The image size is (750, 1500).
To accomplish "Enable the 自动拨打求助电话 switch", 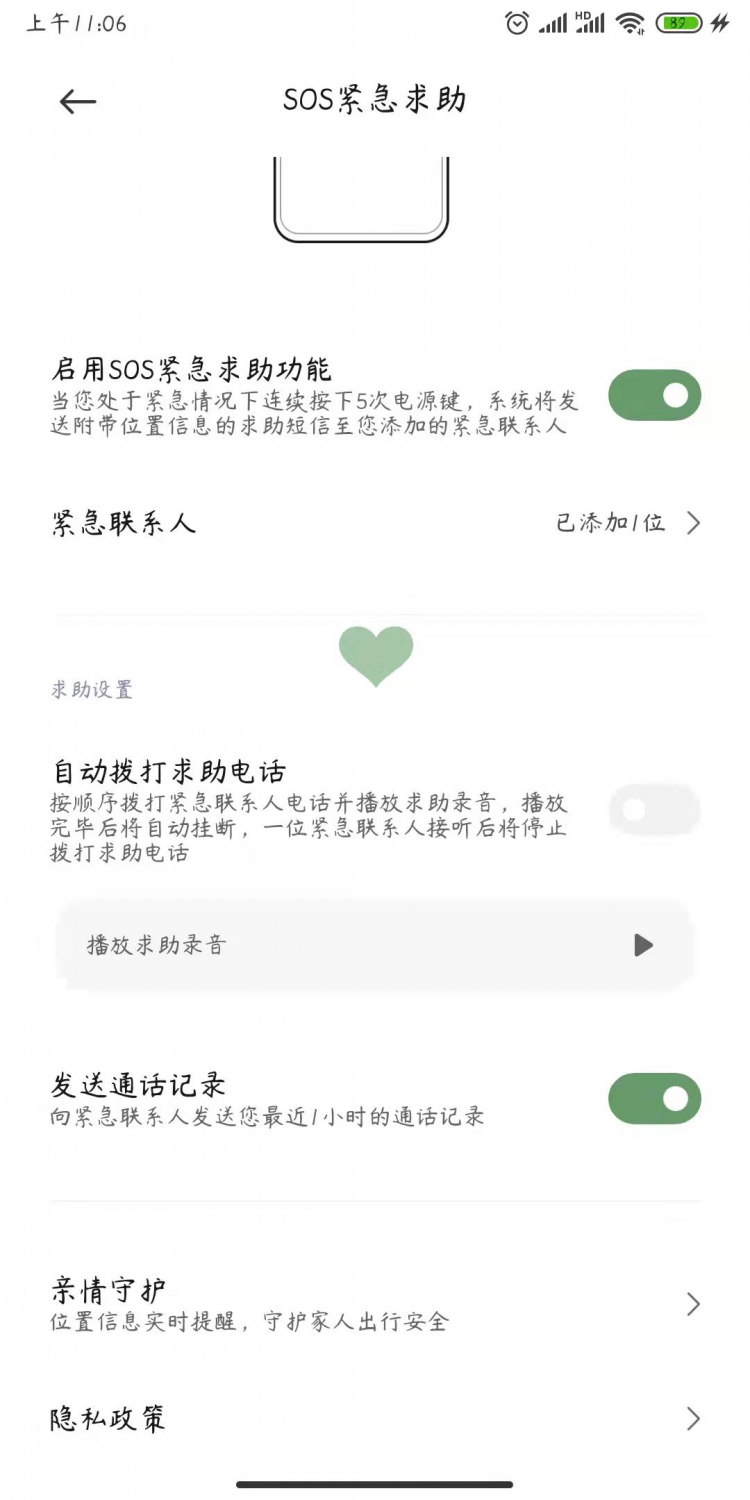I will [654, 809].
